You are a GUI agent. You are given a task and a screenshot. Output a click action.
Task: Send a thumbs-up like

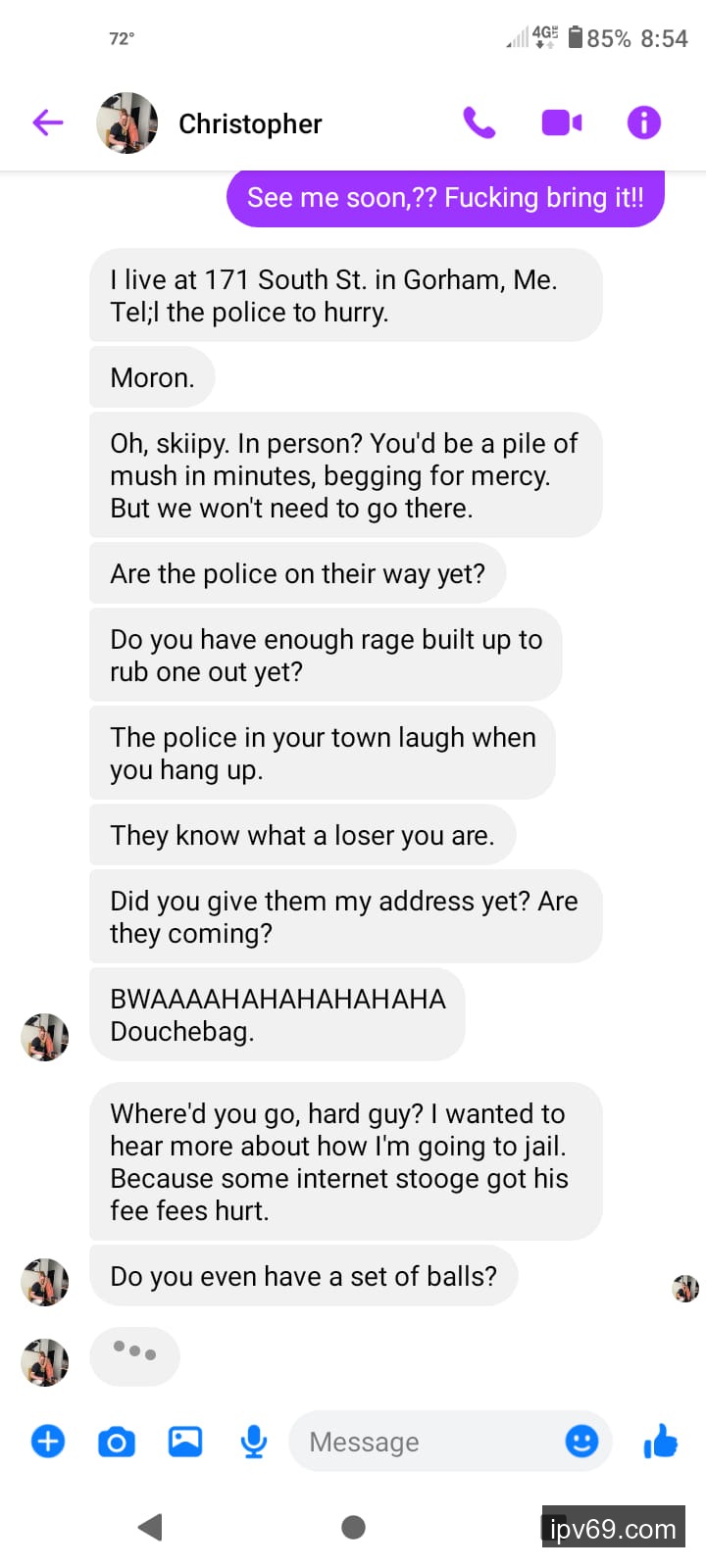[661, 1441]
